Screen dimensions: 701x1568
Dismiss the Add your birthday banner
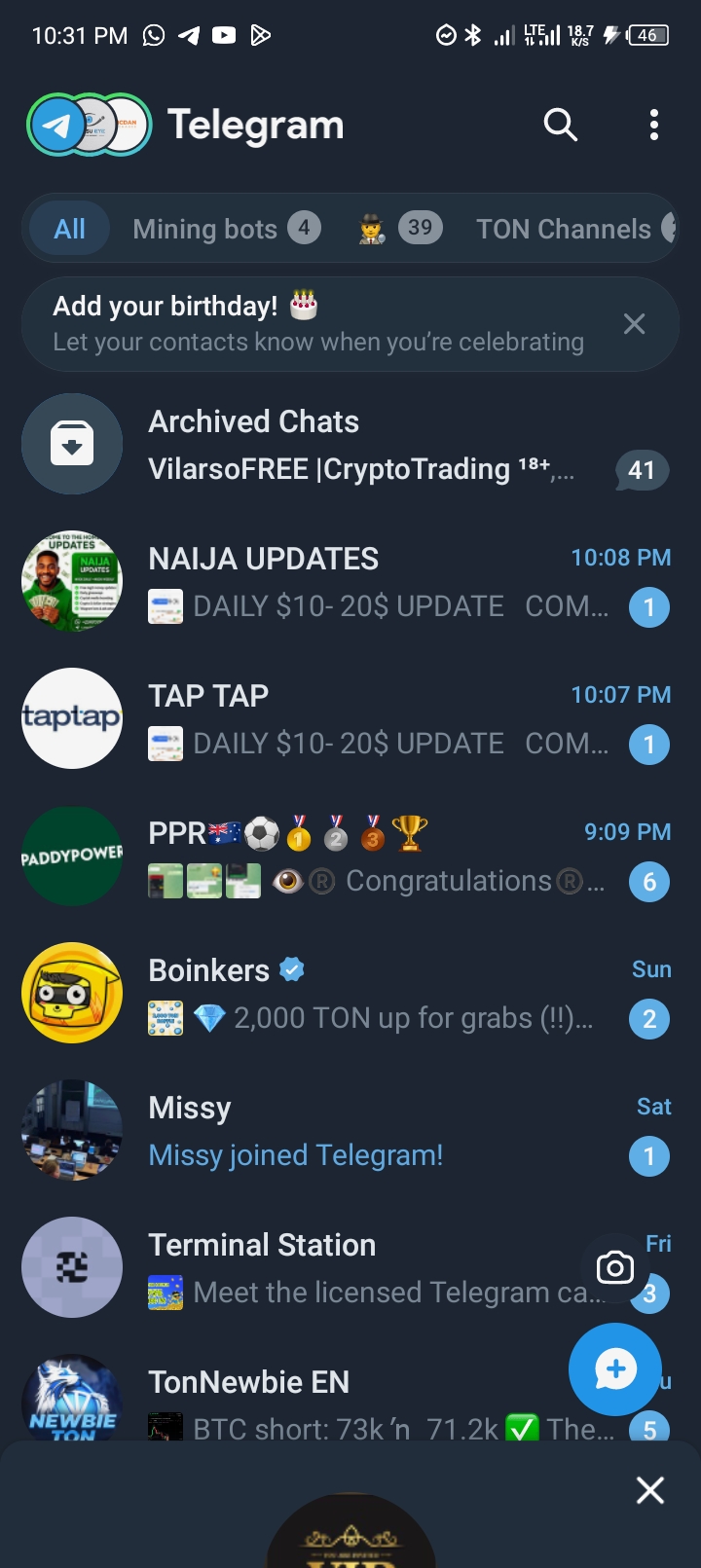634,324
